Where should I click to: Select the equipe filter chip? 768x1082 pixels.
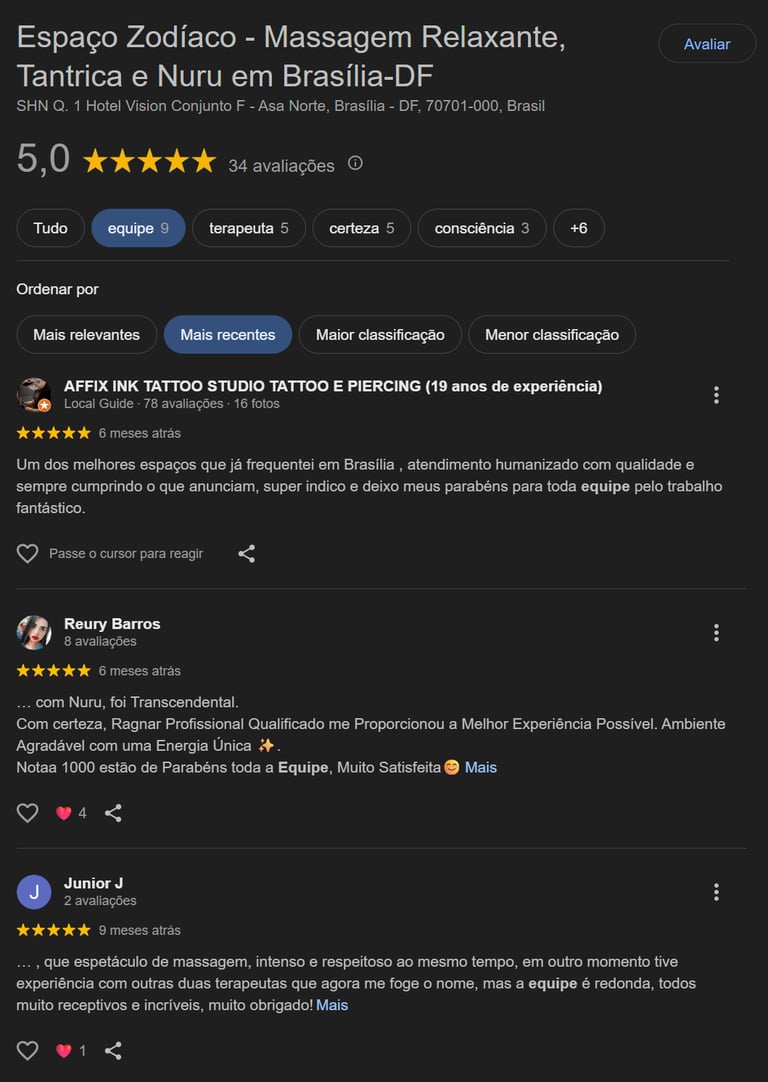point(138,228)
